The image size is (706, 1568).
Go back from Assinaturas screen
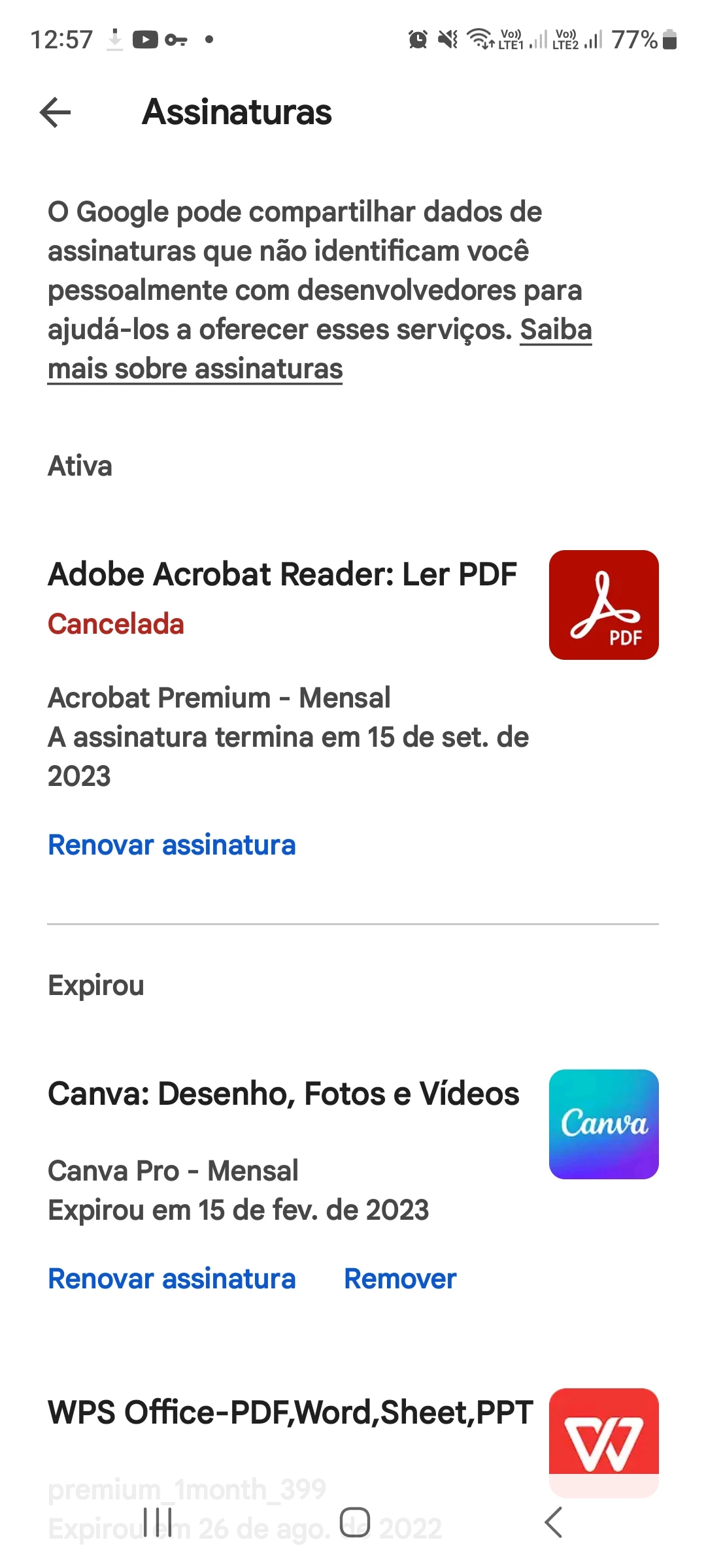tap(56, 112)
